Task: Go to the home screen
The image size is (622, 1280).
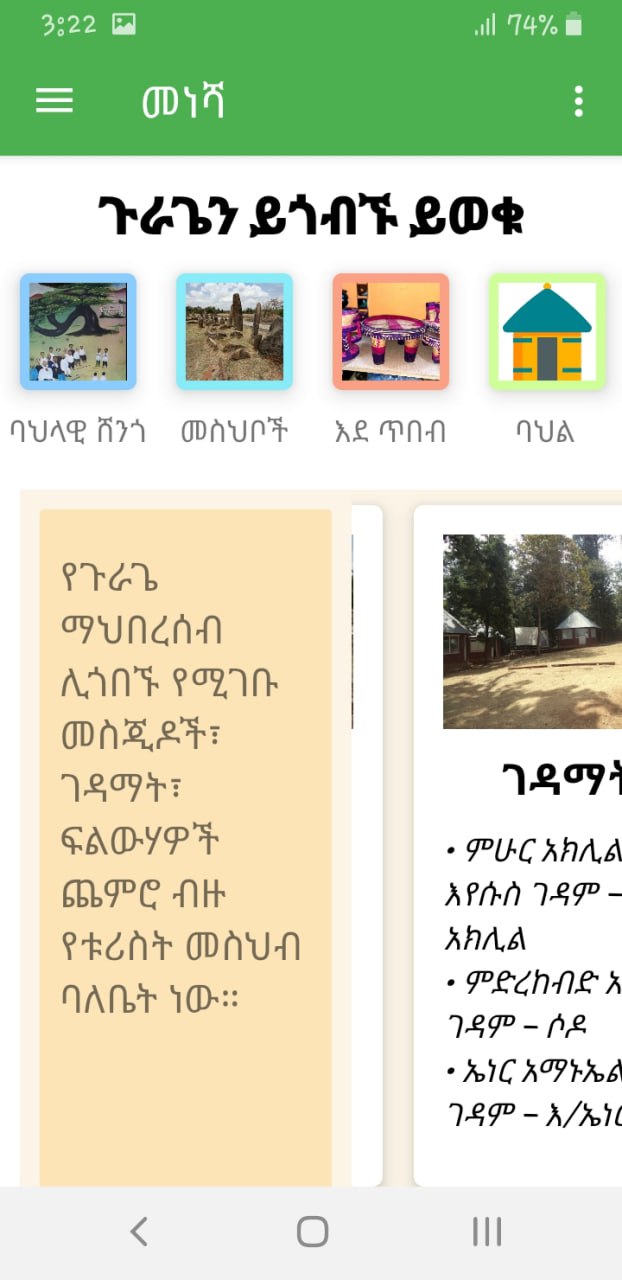Action: [x=312, y=1232]
